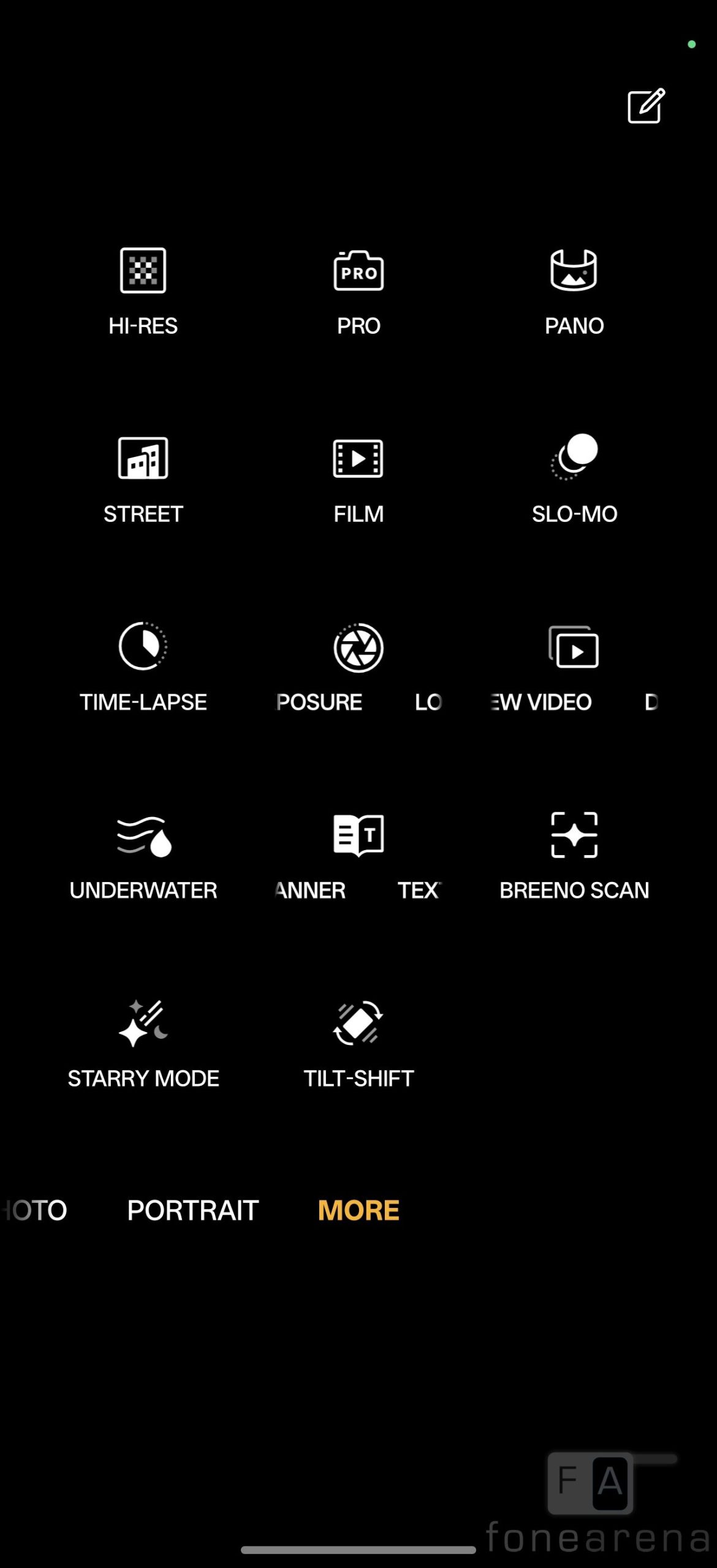
Task: Open Tilt-Shift mode
Action: coord(358,1042)
